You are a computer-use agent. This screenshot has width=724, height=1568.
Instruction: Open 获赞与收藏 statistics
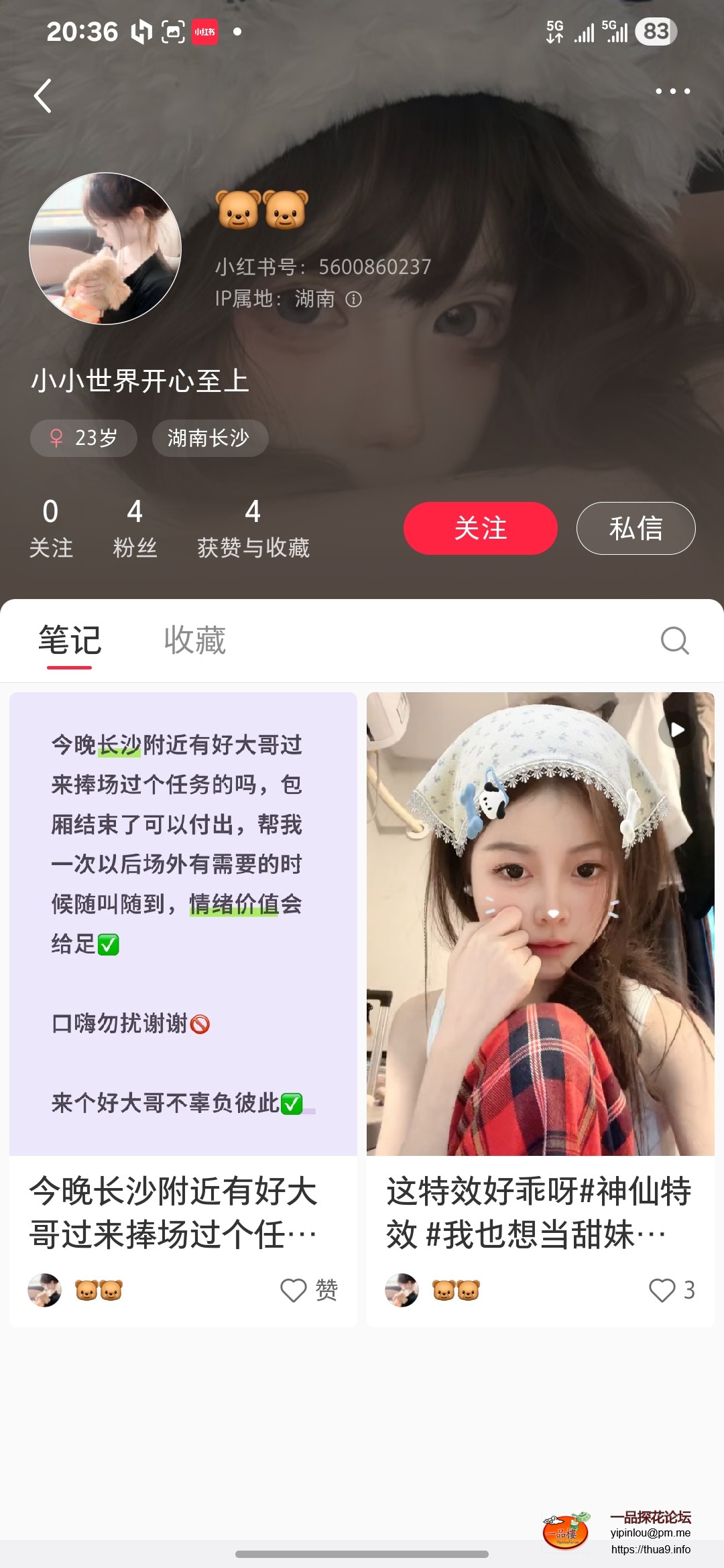[253, 528]
